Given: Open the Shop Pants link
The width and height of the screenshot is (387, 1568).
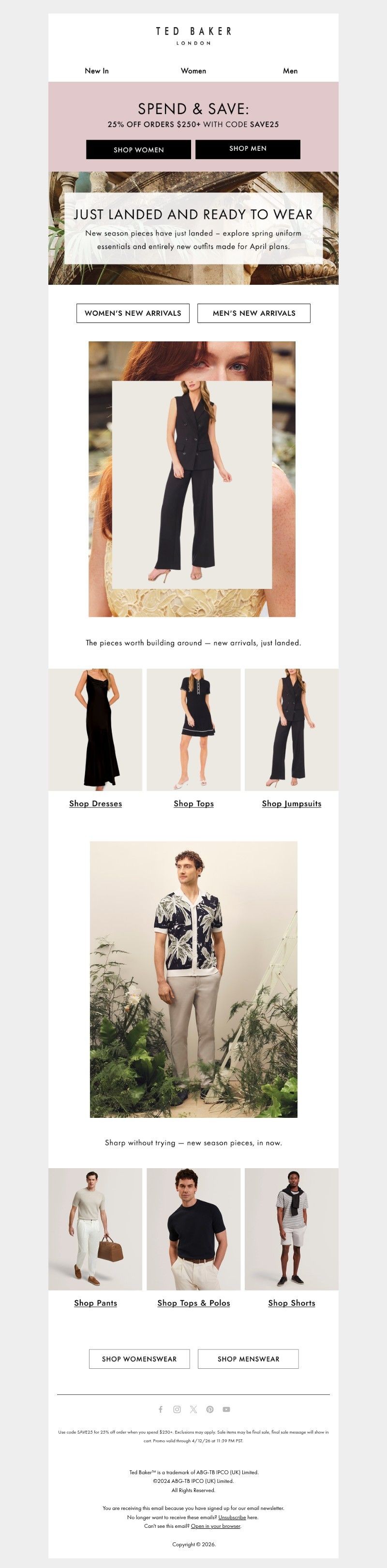Looking at the screenshot, I should pyautogui.click(x=96, y=1303).
